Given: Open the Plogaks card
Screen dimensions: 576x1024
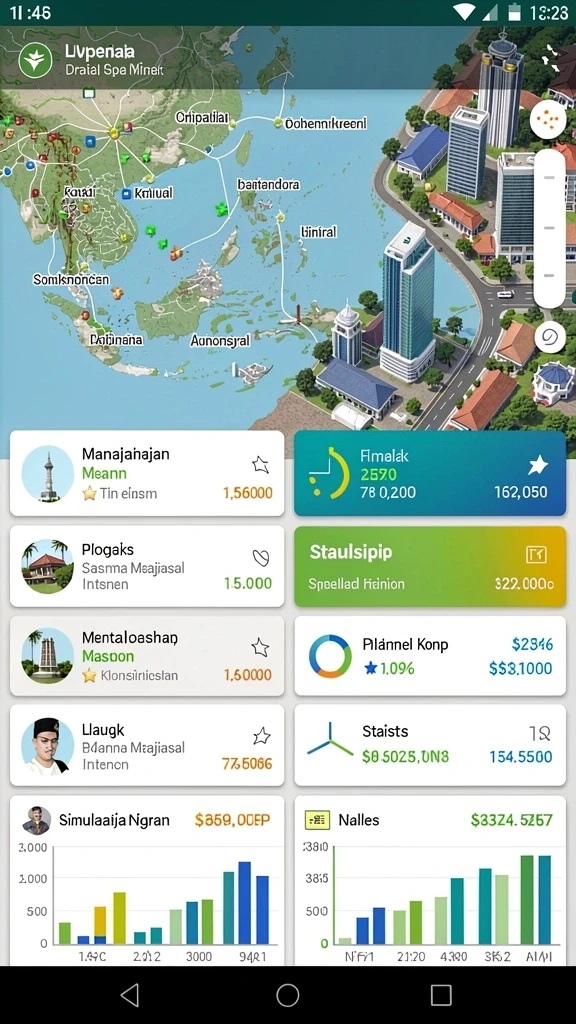Looking at the screenshot, I should [x=147, y=566].
